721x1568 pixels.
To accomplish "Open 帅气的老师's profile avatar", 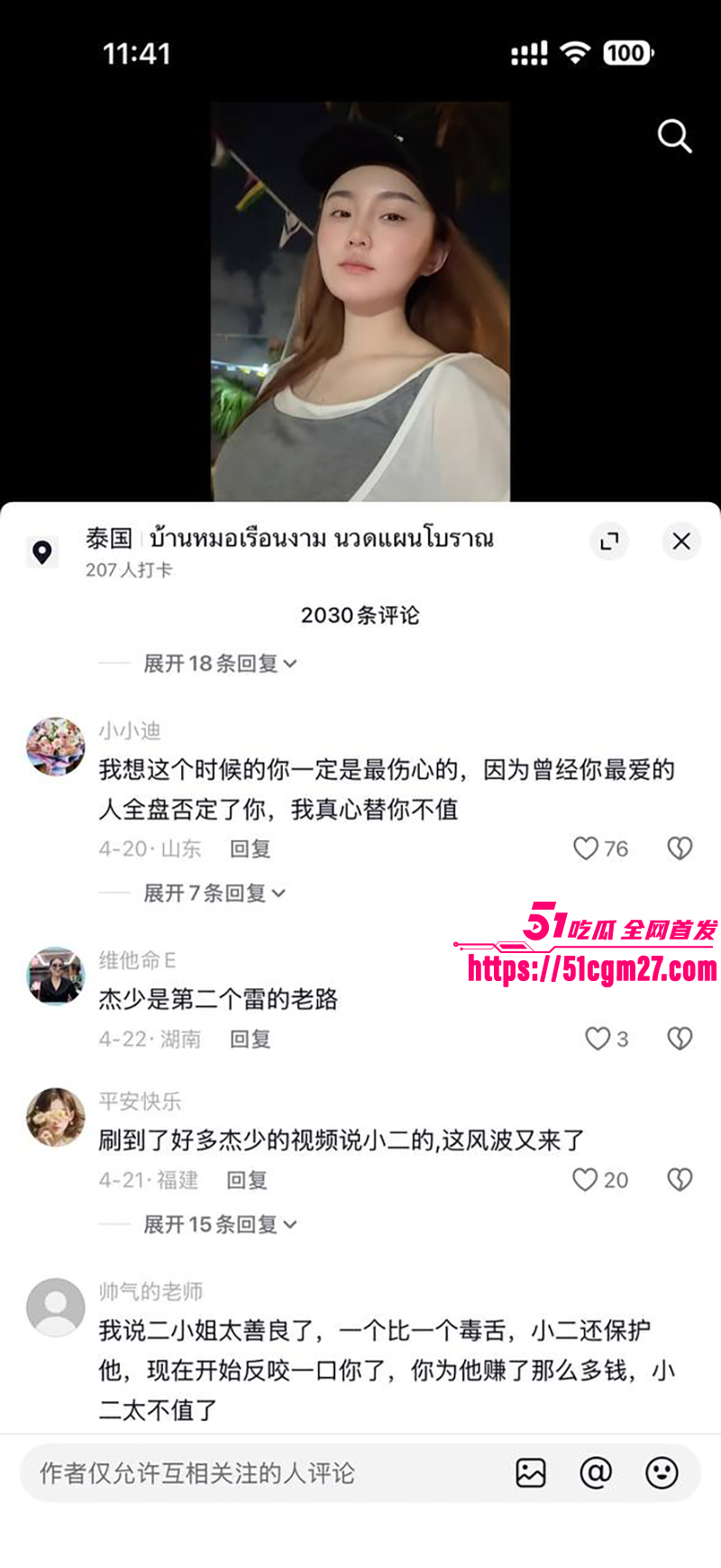I will [55, 1306].
